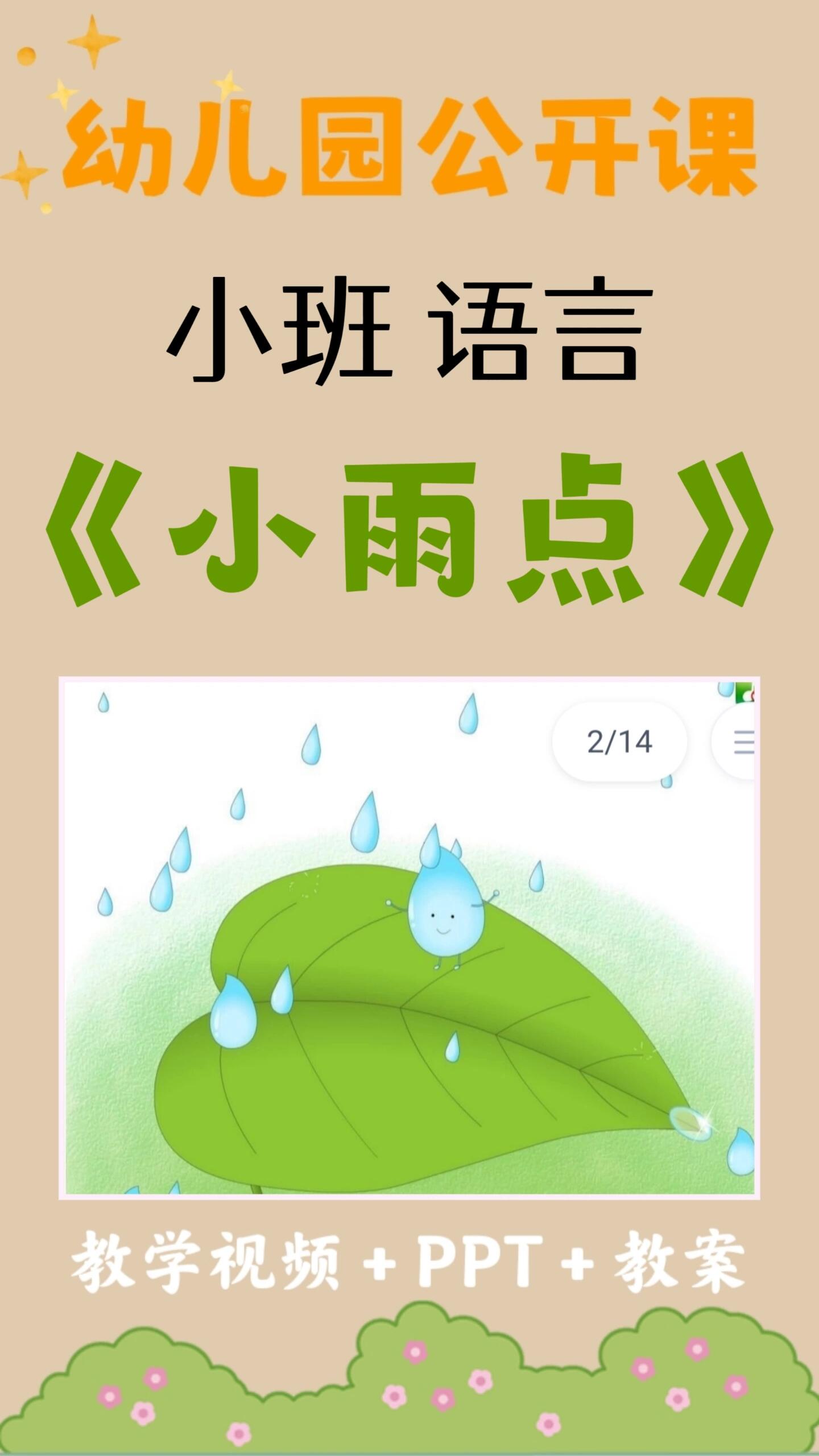Open the three-line menu in the slide viewer
This screenshot has height=1456, width=819.
744,741
